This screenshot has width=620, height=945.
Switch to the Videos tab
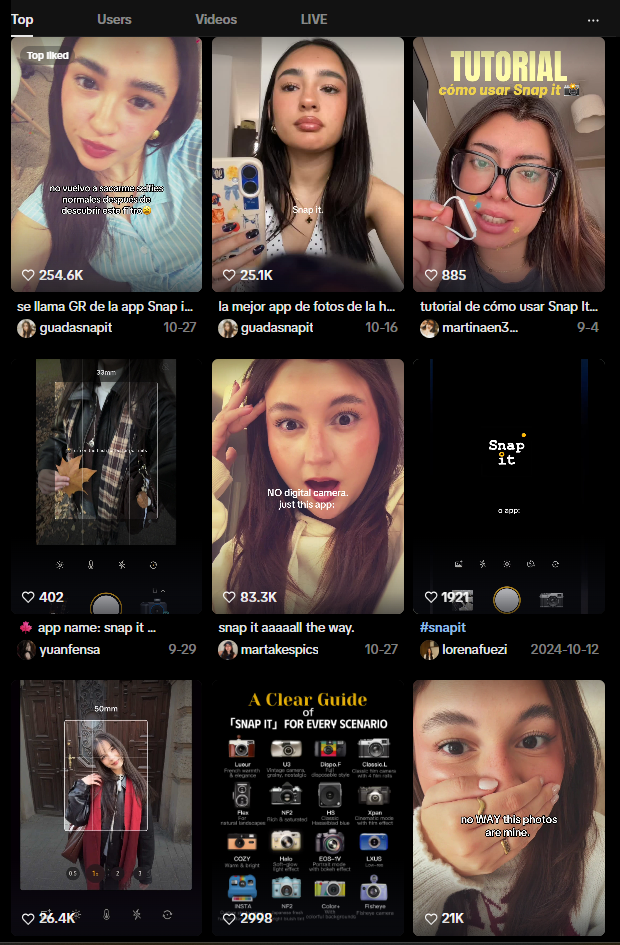[x=216, y=19]
